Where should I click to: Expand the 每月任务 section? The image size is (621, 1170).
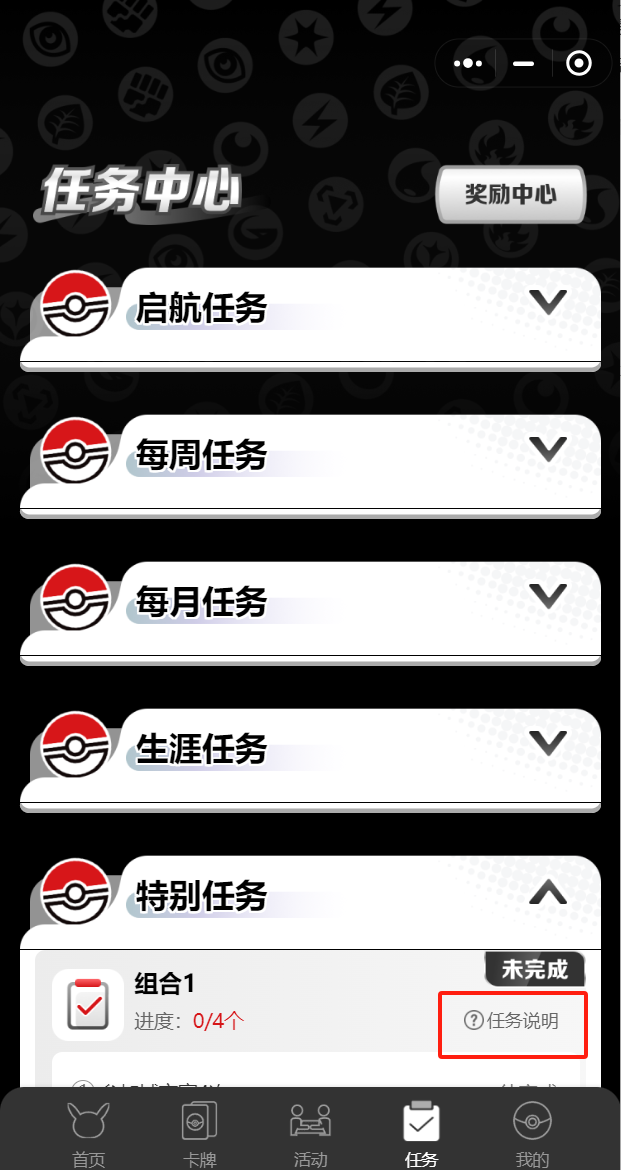coord(548,596)
